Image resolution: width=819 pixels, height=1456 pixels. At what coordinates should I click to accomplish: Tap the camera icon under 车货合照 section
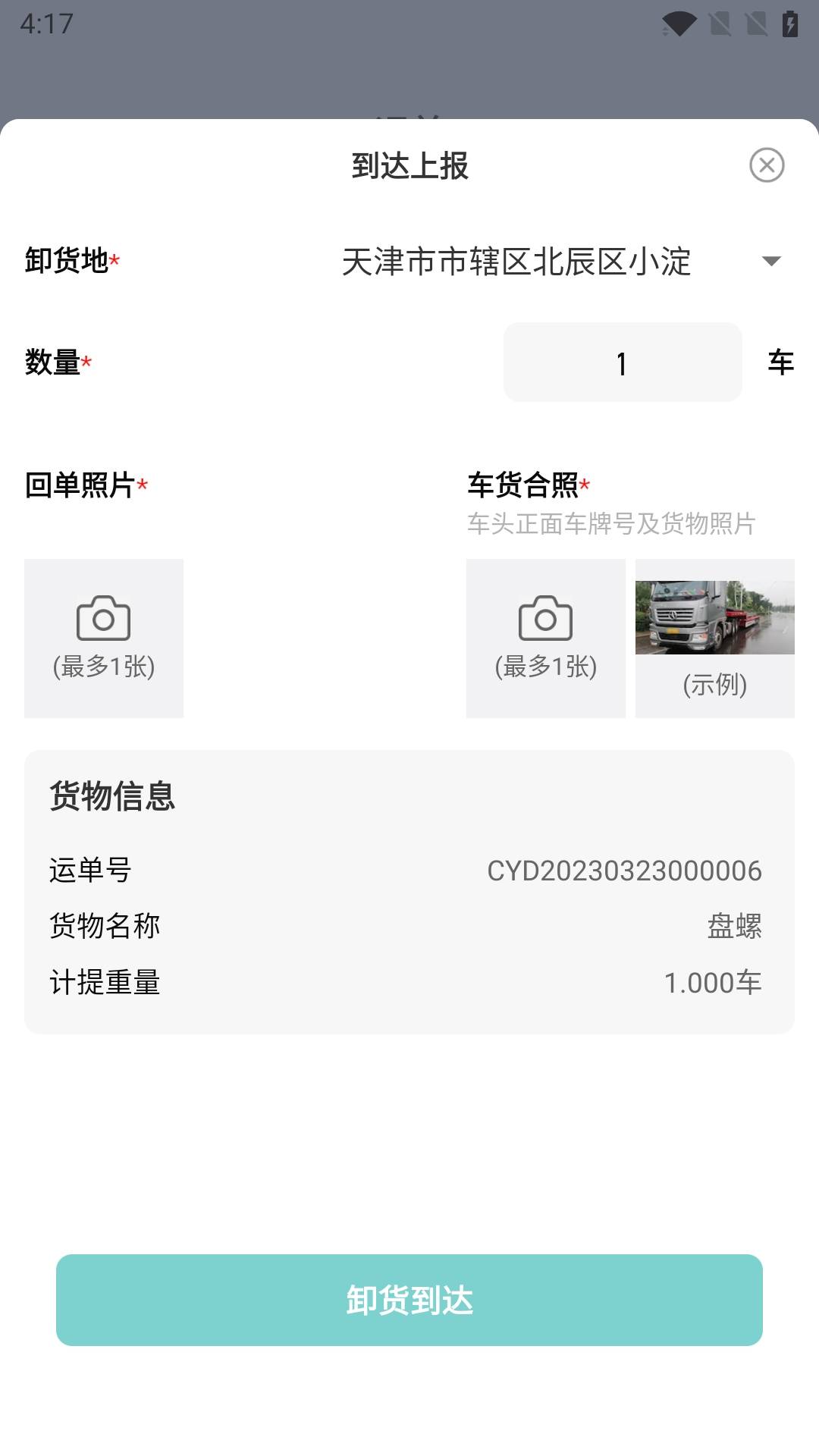tap(545, 618)
